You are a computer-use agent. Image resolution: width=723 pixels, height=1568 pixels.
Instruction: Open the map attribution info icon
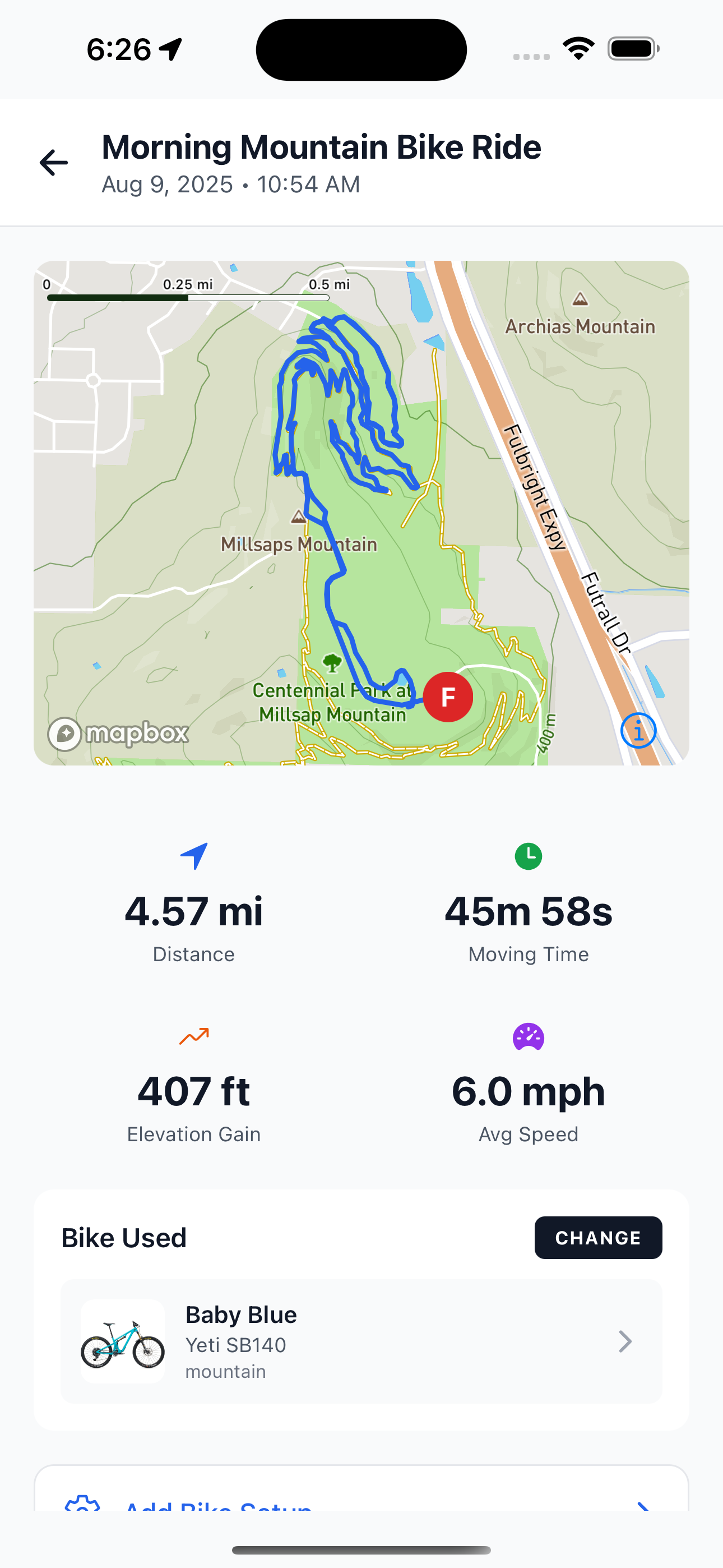(638, 730)
